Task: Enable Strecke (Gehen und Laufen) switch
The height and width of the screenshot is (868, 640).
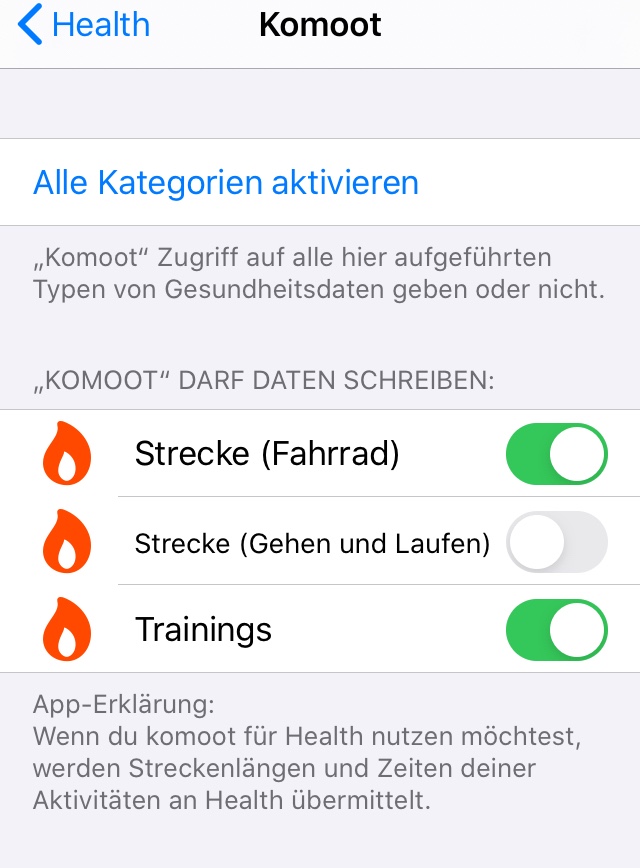Action: [x=557, y=542]
